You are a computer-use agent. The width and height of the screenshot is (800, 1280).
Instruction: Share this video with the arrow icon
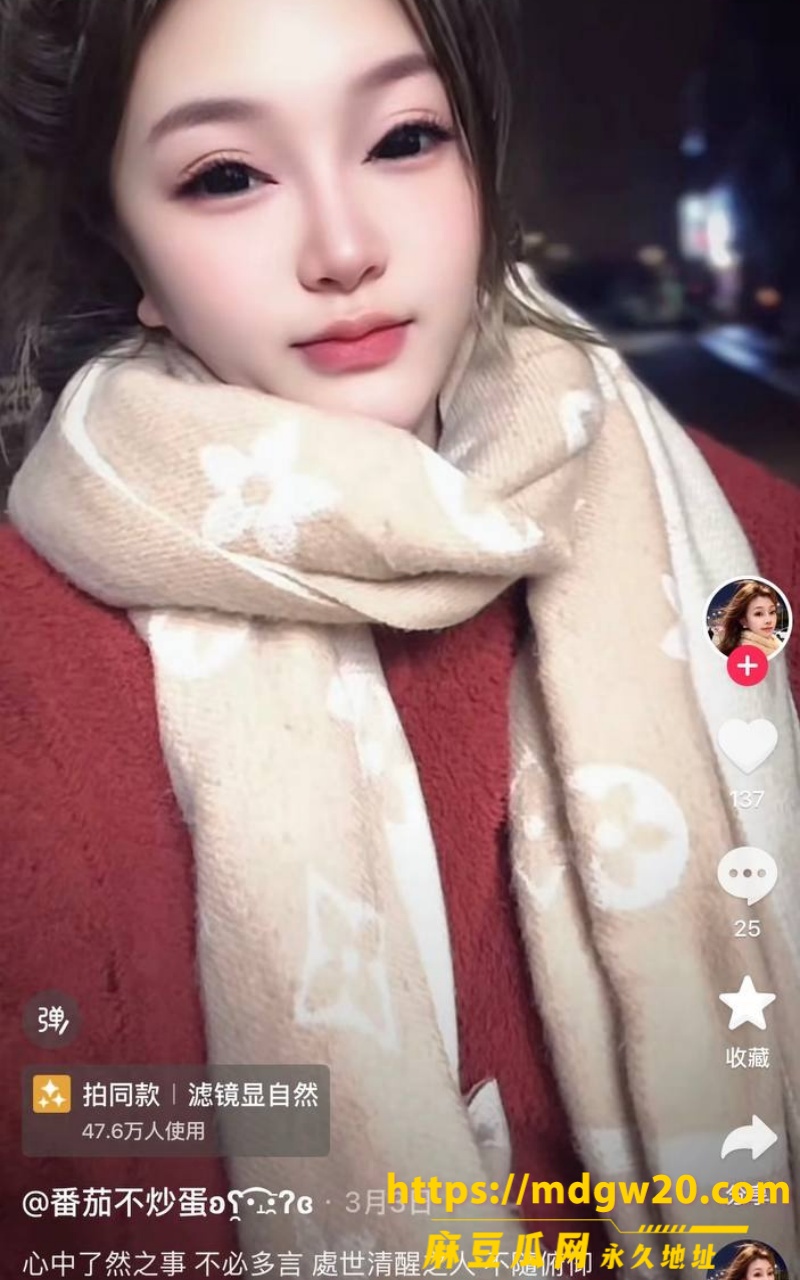pyautogui.click(x=749, y=1139)
